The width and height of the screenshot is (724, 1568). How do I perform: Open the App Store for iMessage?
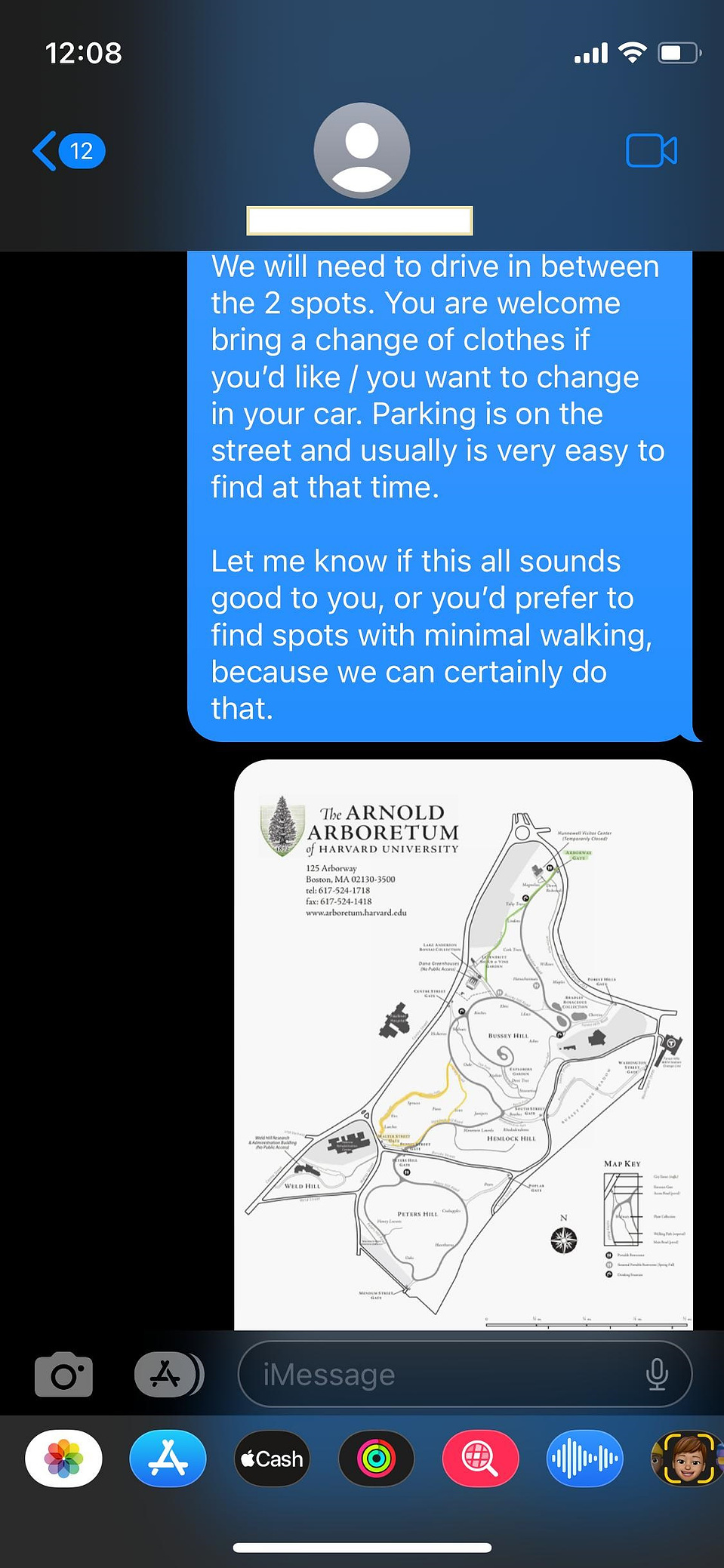click(168, 1459)
